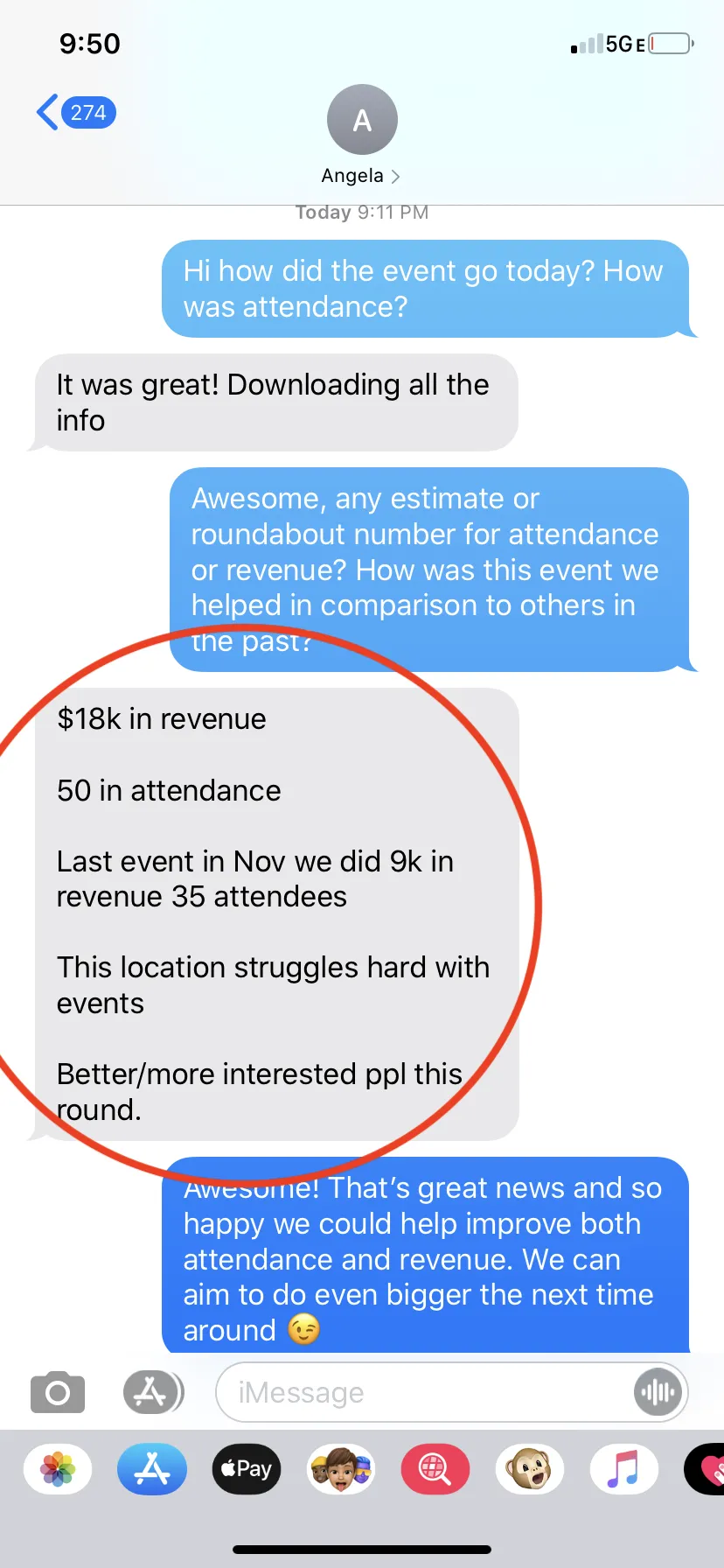The width and height of the screenshot is (724, 1568).
Task: Open the Photos iMessage app
Action: tap(58, 1469)
